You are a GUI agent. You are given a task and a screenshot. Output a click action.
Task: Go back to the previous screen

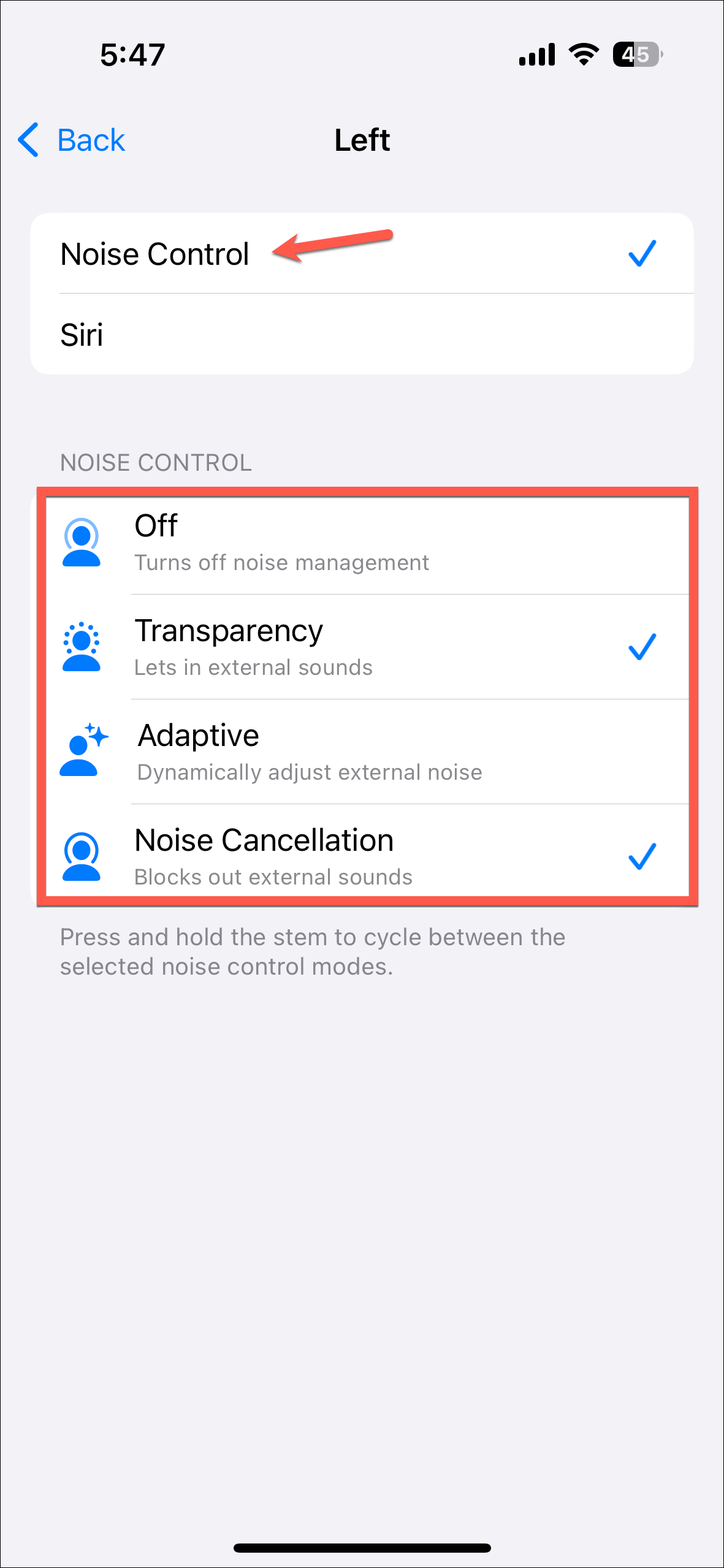point(72,140)
